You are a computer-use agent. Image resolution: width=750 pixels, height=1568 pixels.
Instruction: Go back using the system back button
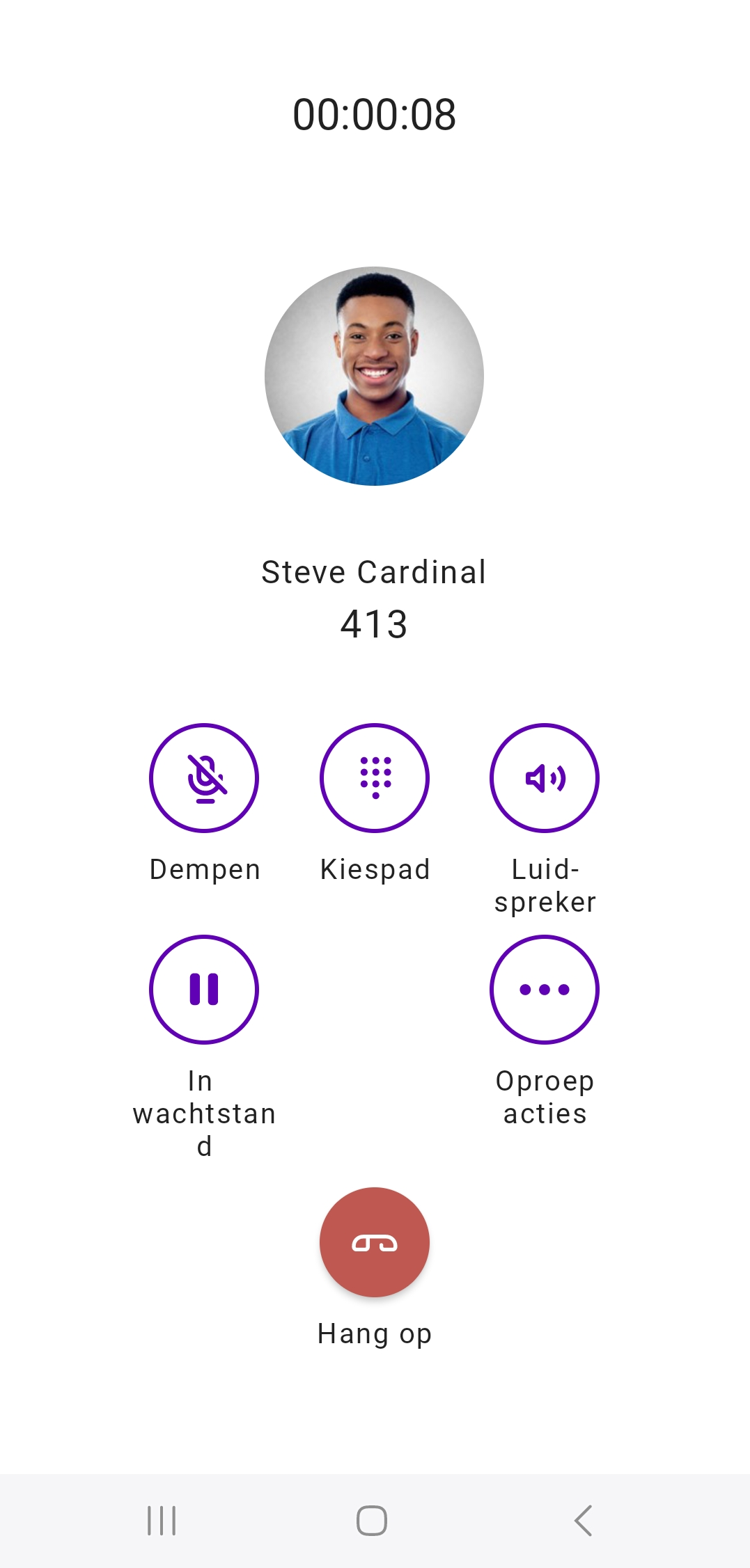[584, 1520]
